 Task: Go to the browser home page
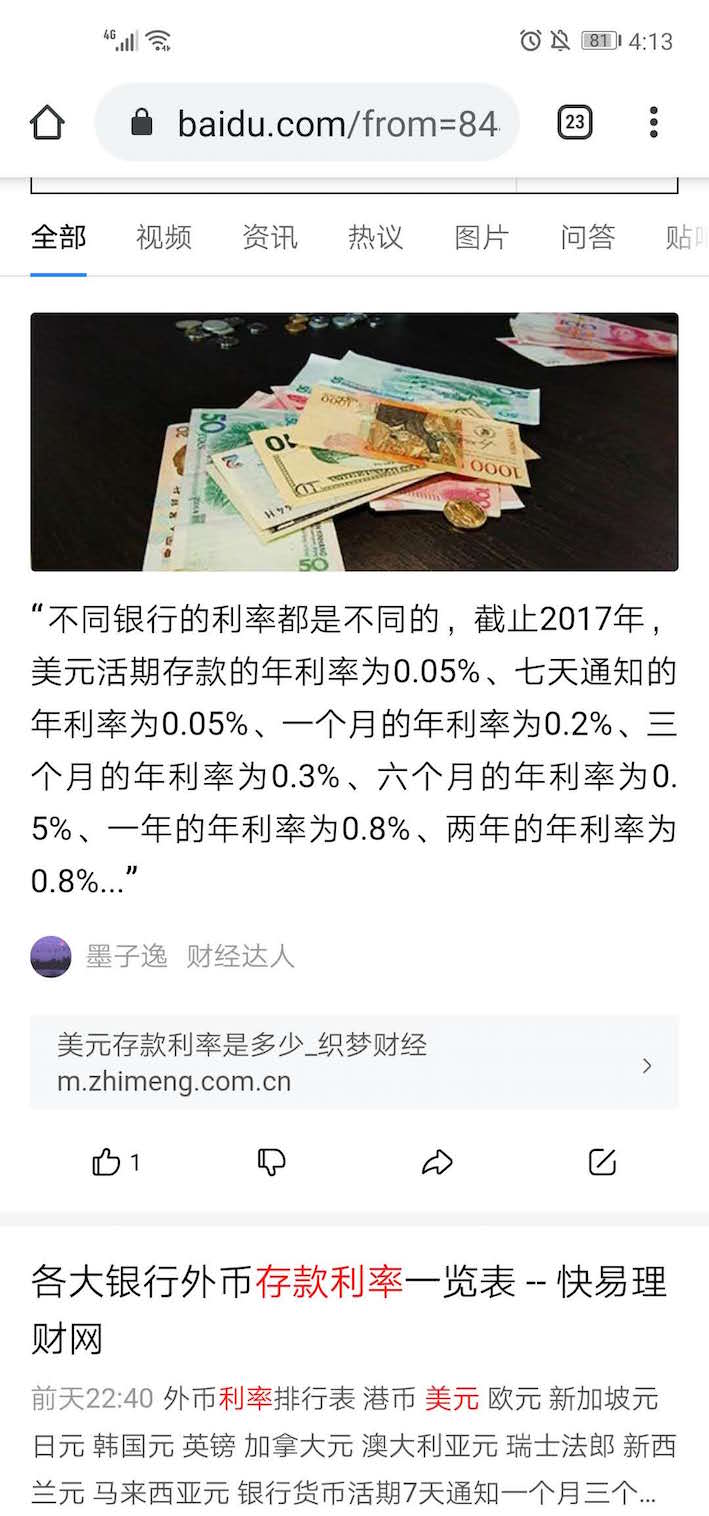[x=47, y=123]
